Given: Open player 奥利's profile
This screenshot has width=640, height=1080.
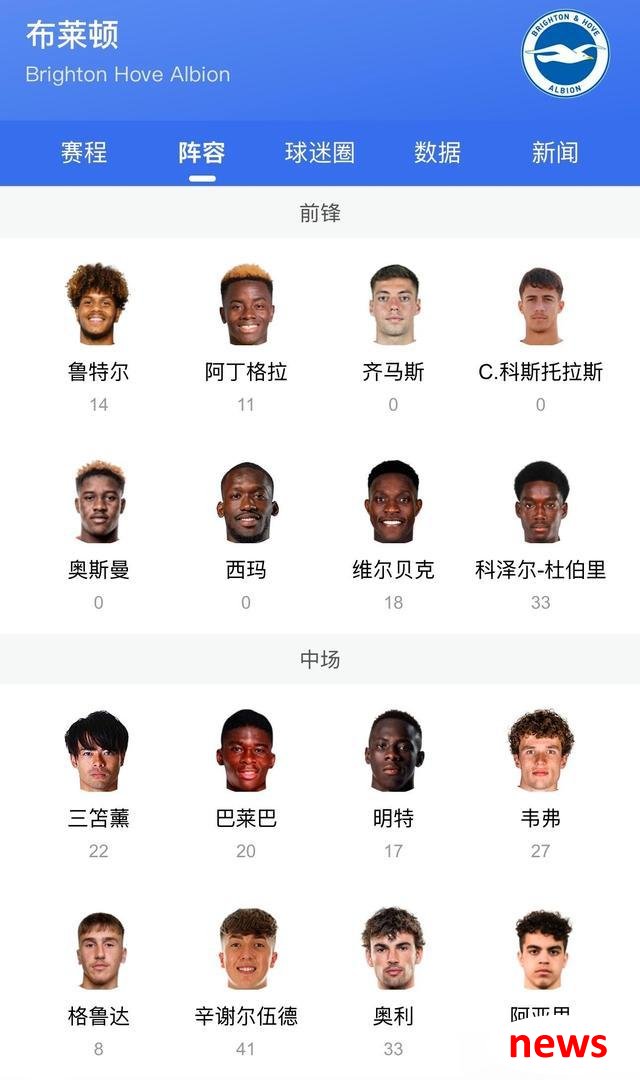Looking at the screenshot, I should point(393,950).
